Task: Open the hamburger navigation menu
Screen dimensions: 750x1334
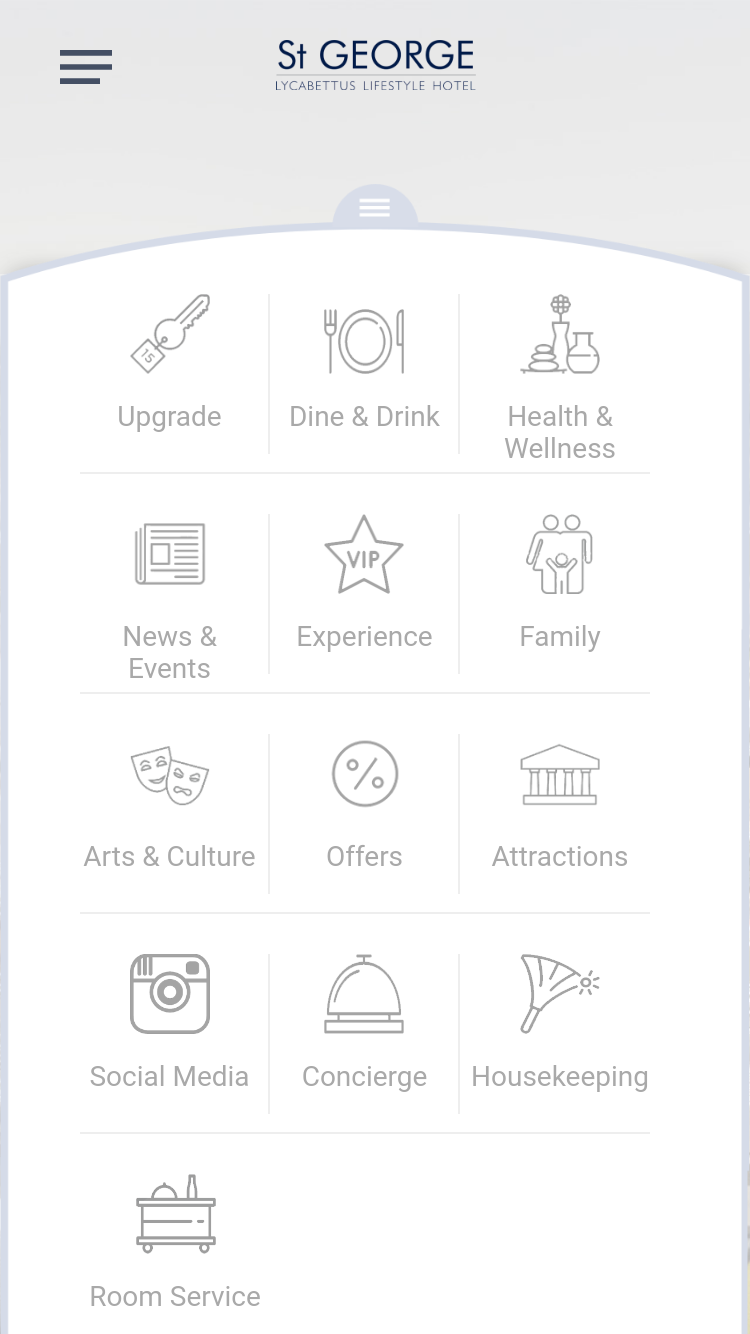Action: [85, 67]
